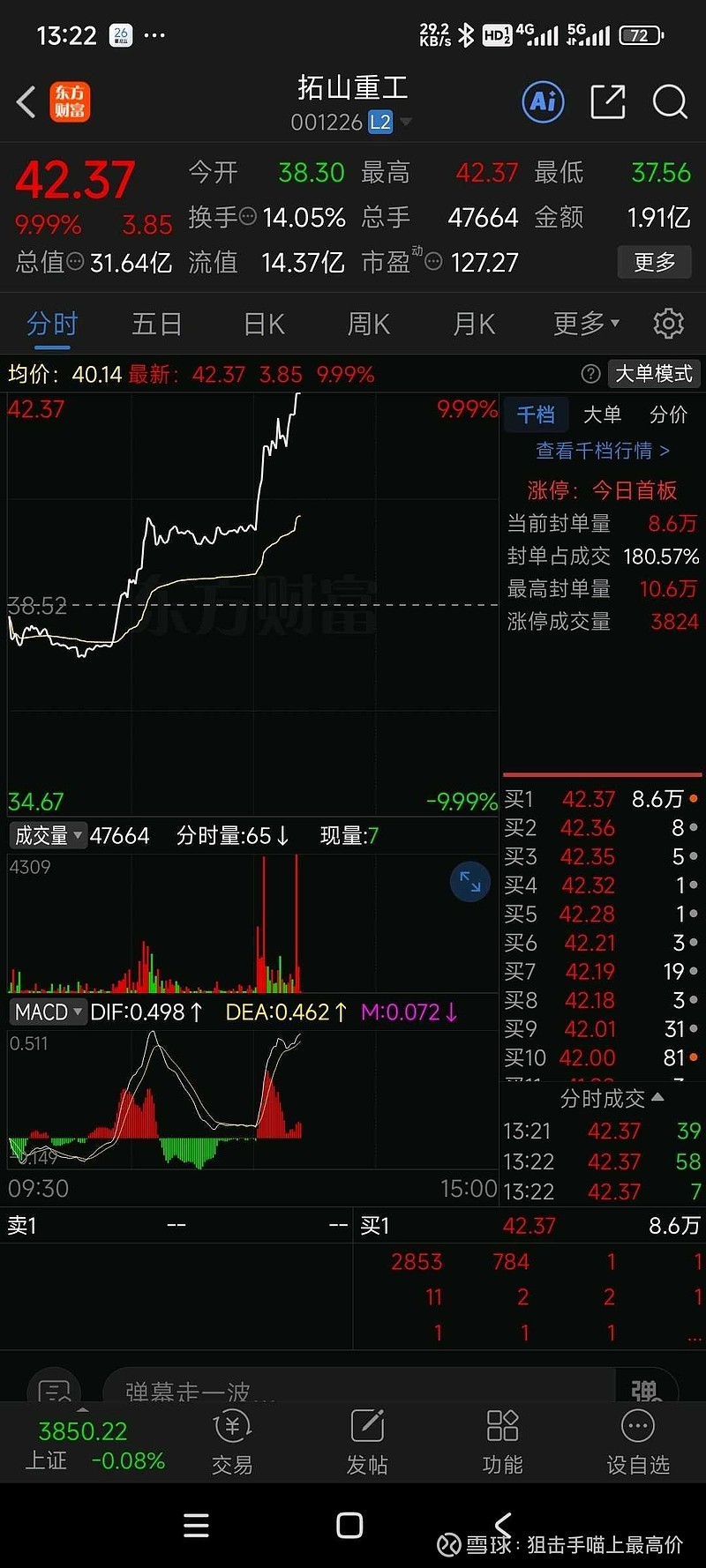Screen dimensions: 706x1568
Task: Switch indicator via MACD dropdown
Action: point(46,1012)
